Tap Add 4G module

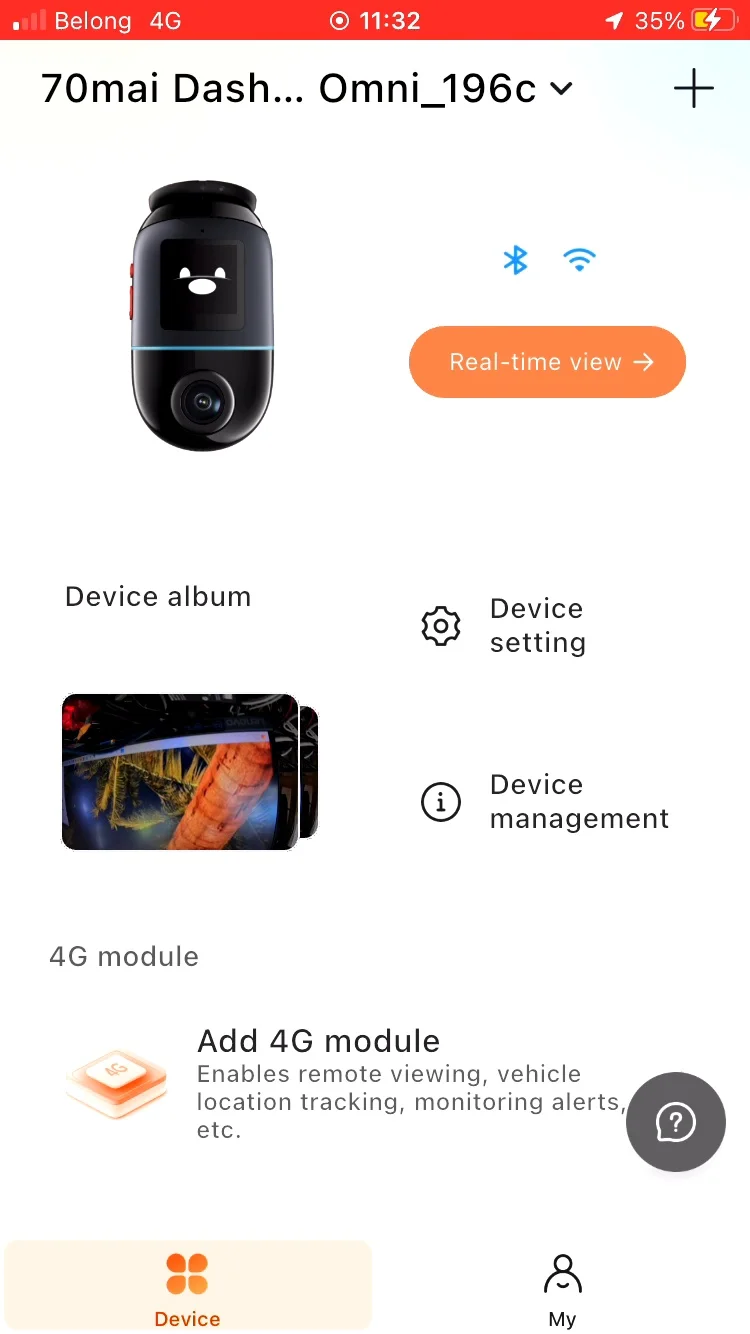318,1040
